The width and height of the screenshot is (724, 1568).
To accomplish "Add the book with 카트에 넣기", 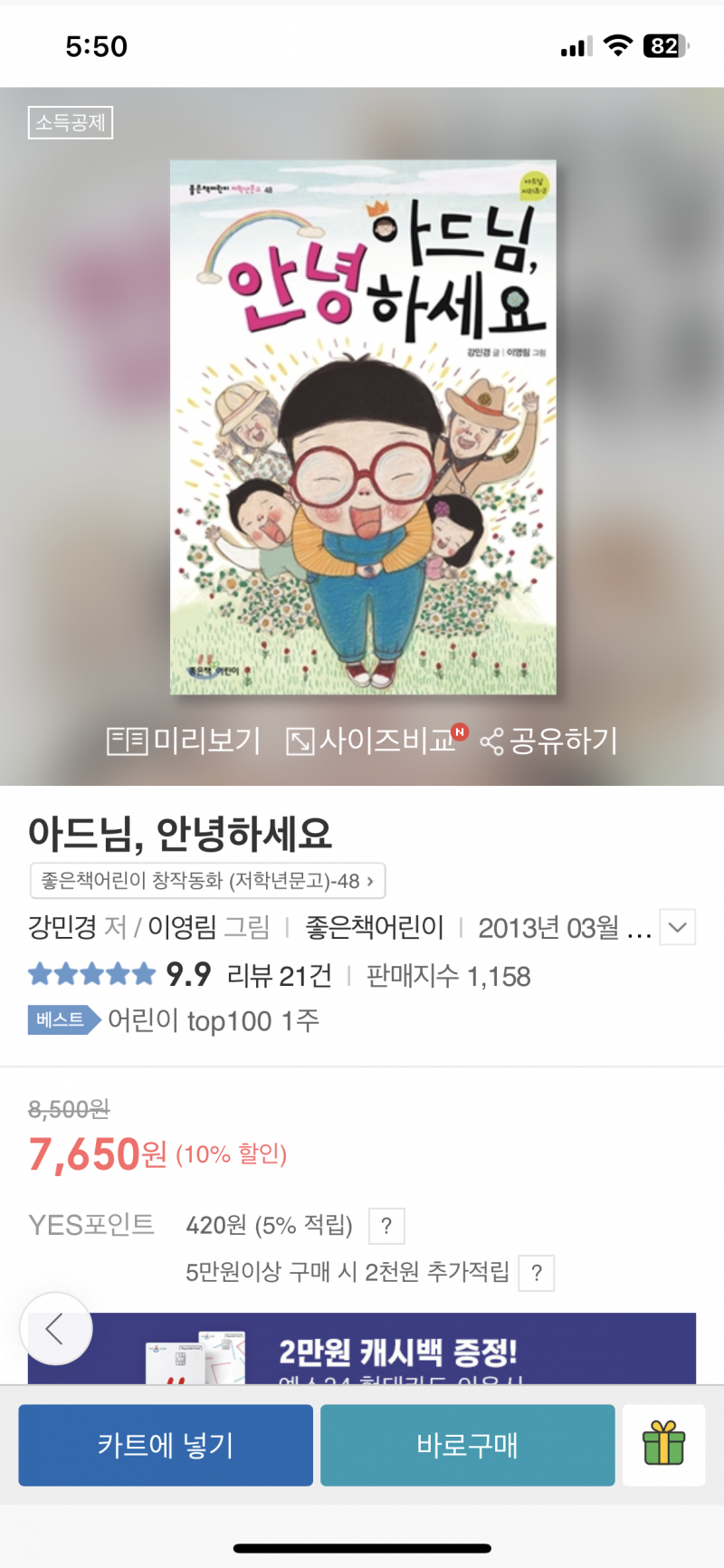I will point(166,1445).
